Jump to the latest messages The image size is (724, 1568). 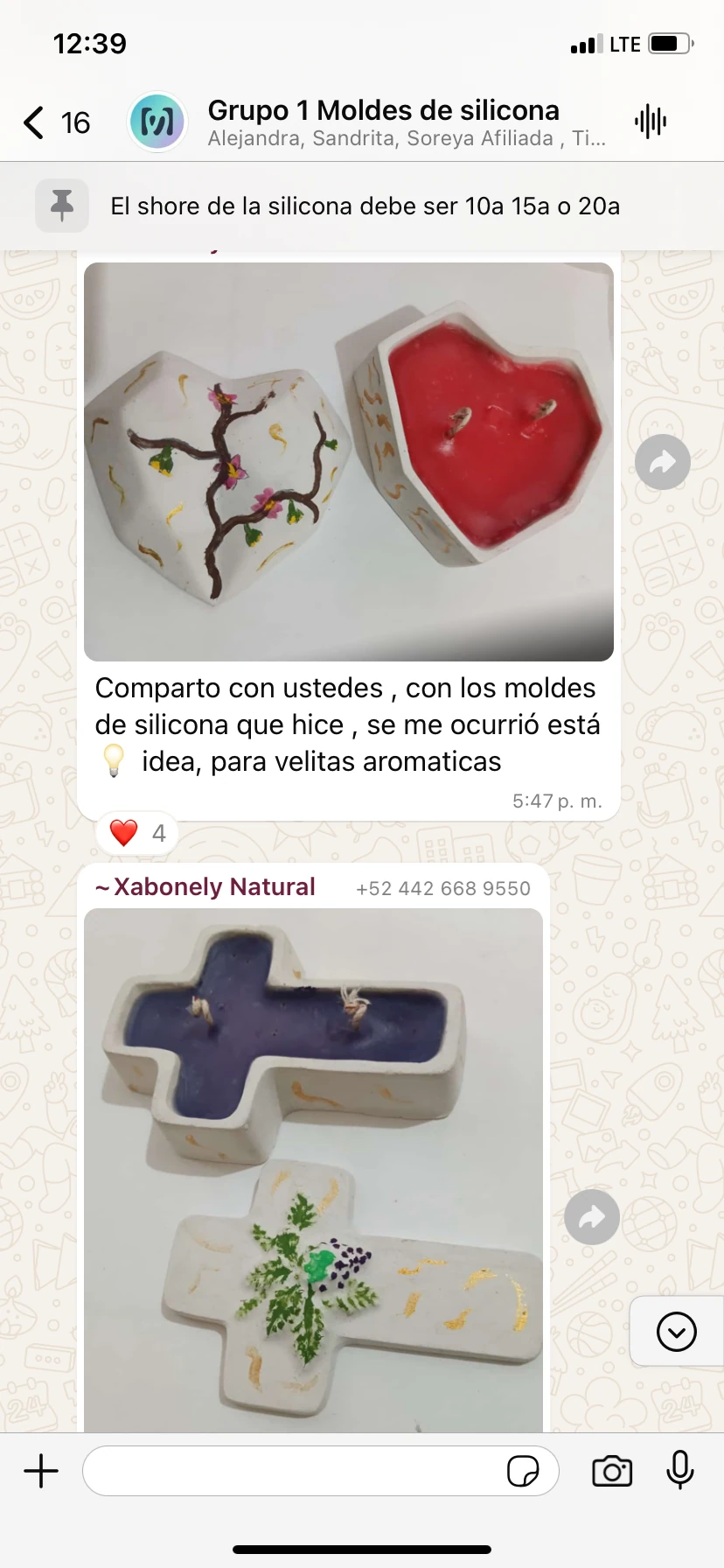click(x=676, y=1332)
